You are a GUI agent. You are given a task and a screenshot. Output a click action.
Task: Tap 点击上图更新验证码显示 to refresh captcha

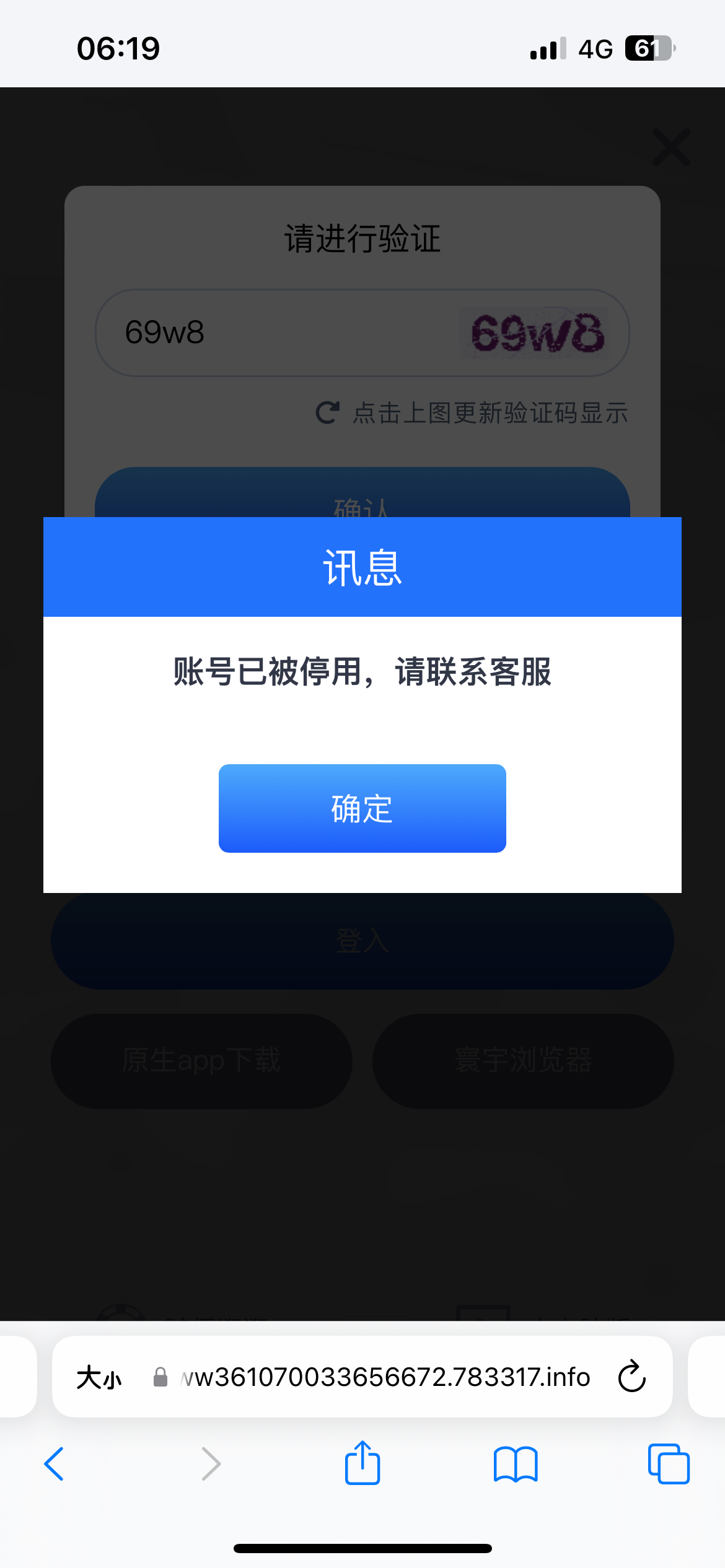[x=490, y=411]
